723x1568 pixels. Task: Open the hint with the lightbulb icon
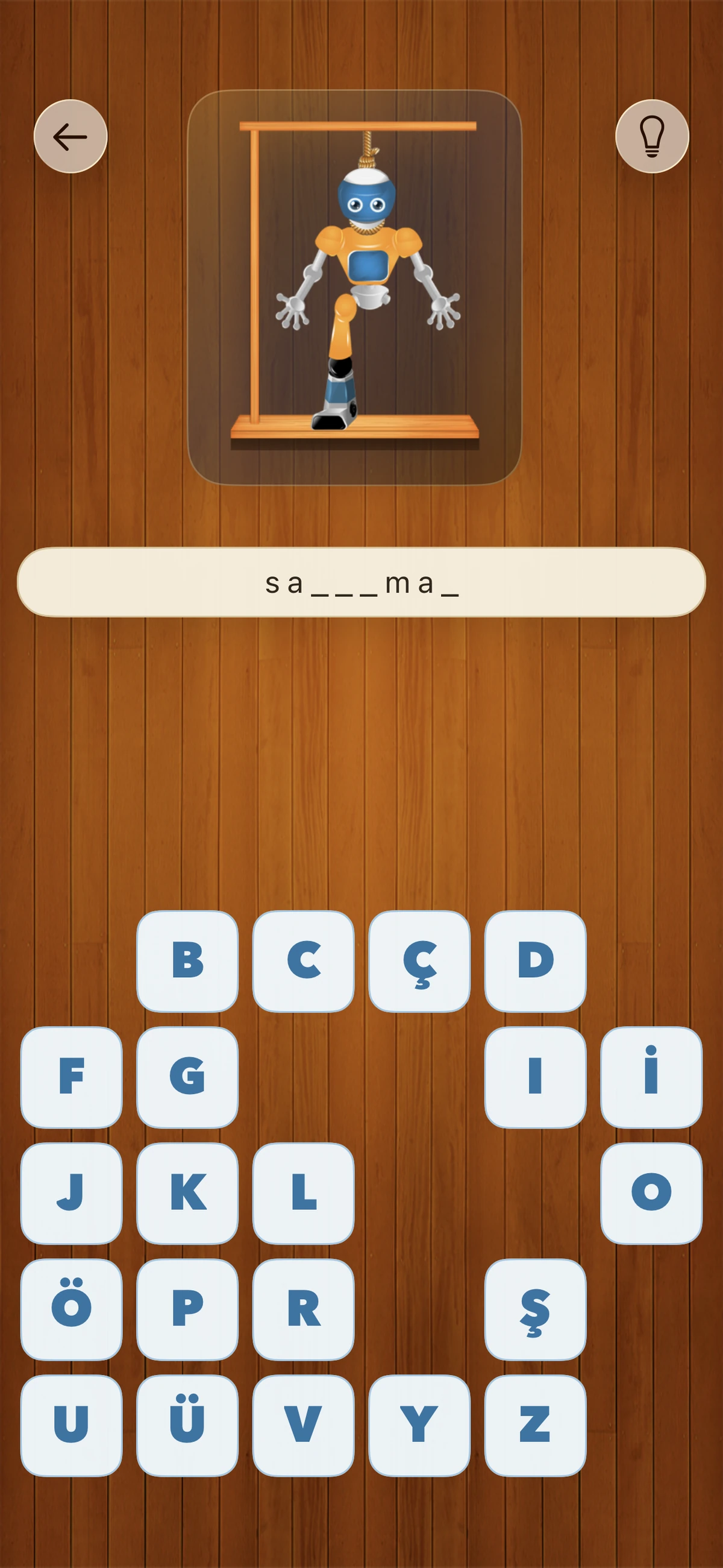pyautogui.click(x=651, y=136)
